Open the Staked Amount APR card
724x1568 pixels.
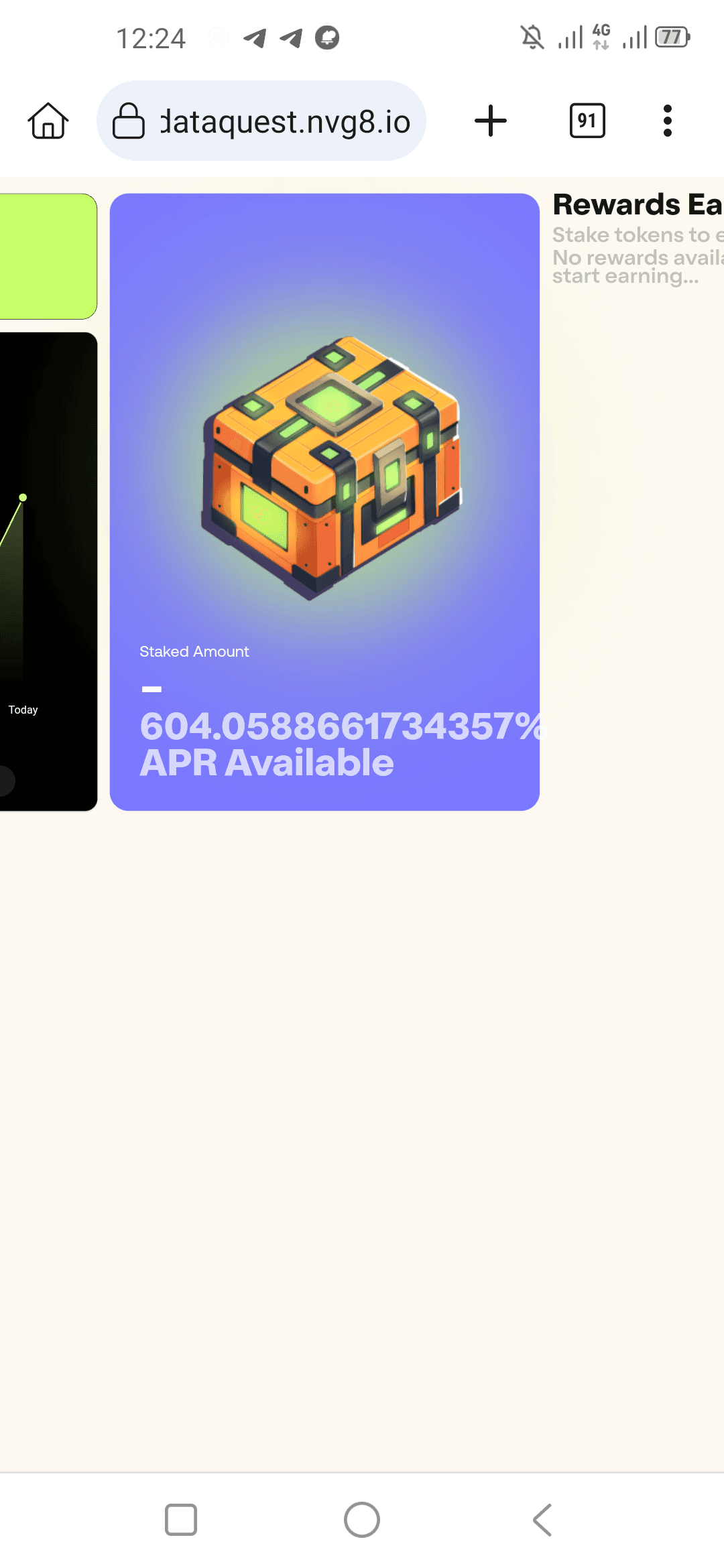(324, 501)
